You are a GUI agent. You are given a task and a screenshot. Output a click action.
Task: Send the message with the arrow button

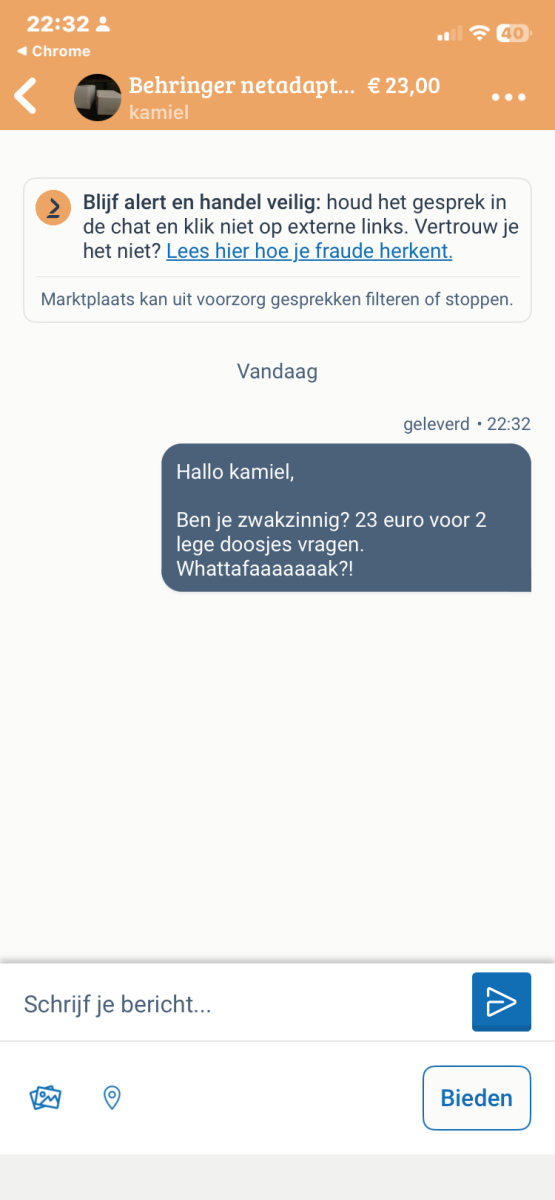point(501,1001)
